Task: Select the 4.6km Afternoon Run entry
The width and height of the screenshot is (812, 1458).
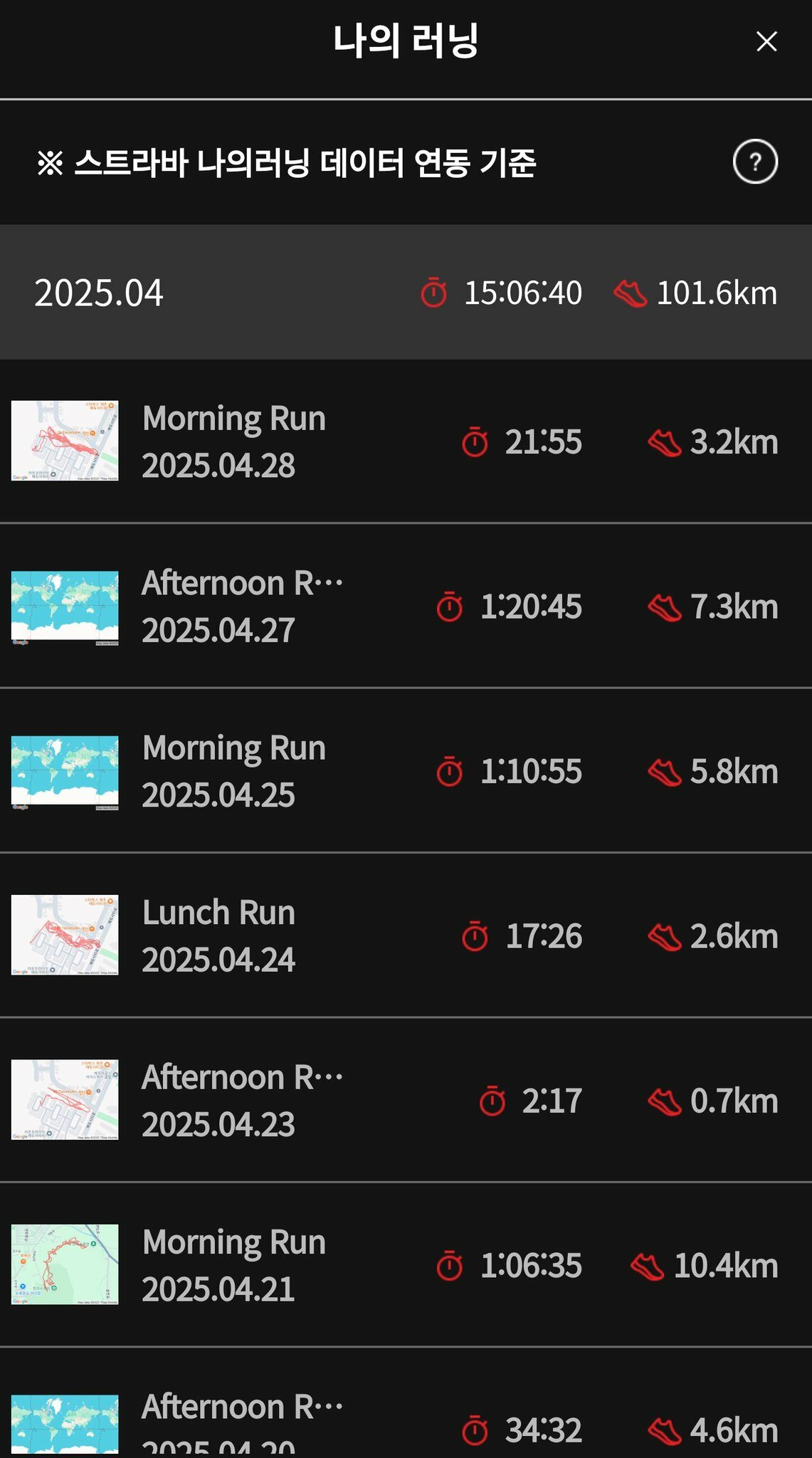Action: pos(406,1403)
